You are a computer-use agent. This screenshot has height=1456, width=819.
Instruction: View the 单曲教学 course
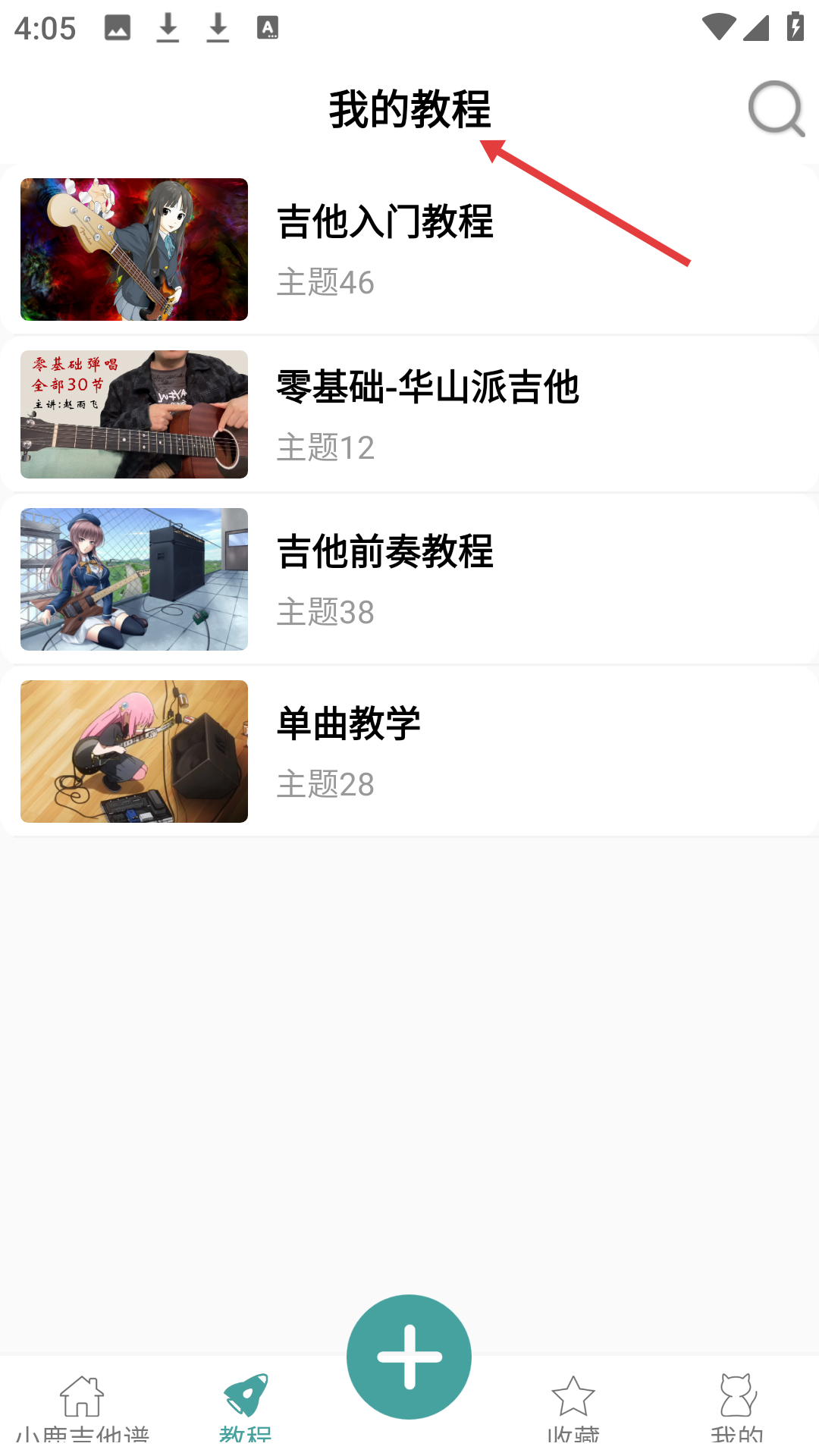(x=409, y=752)
